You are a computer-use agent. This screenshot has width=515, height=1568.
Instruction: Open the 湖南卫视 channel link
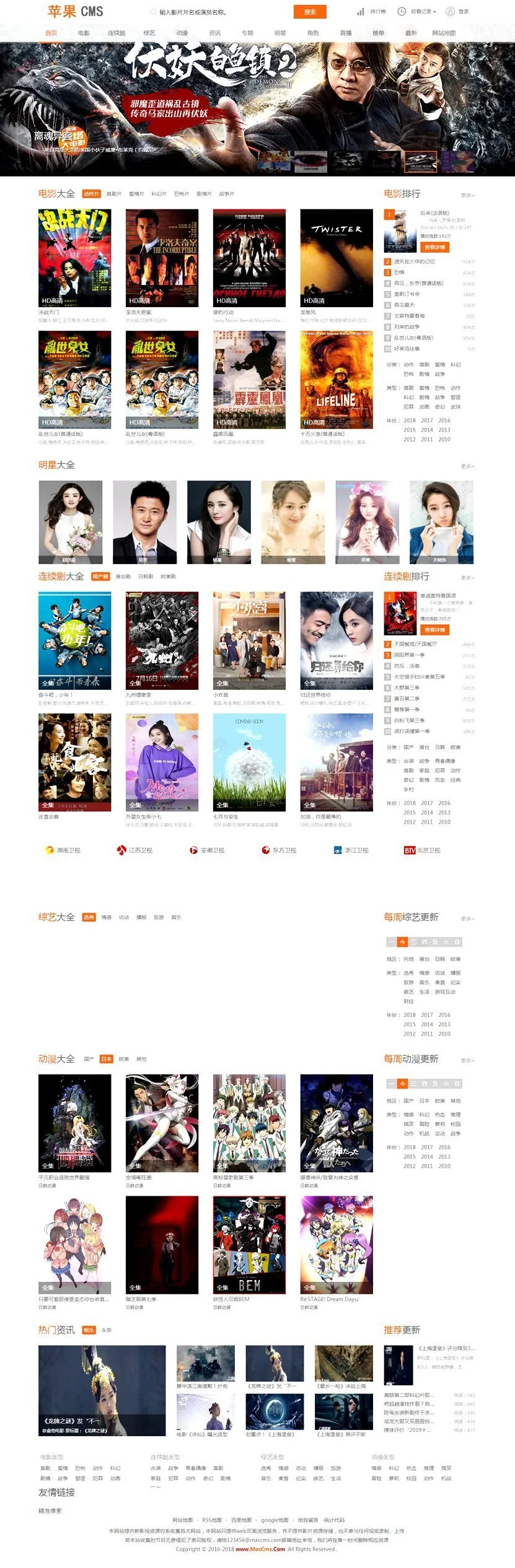(63, 850)
